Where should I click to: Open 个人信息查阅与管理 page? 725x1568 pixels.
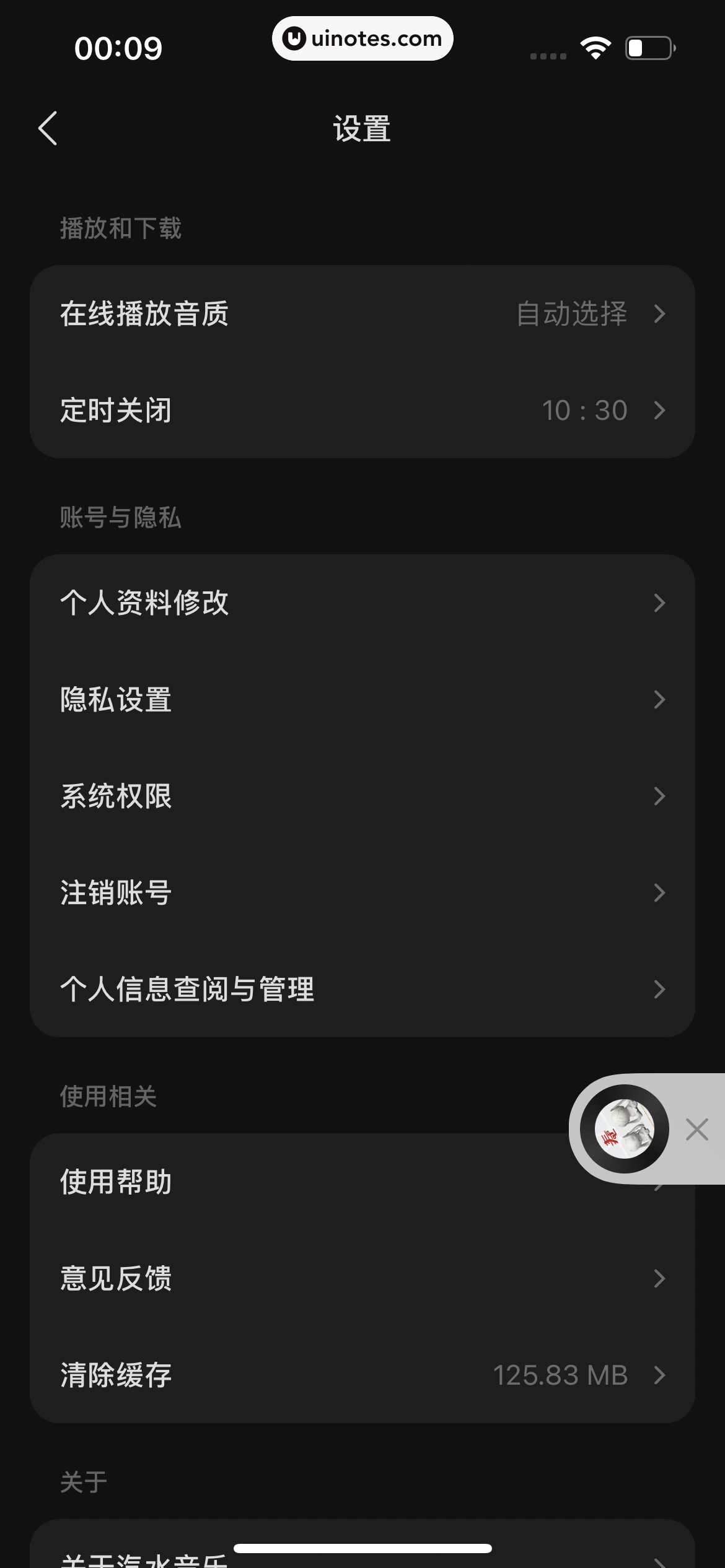tap(362, 989)
